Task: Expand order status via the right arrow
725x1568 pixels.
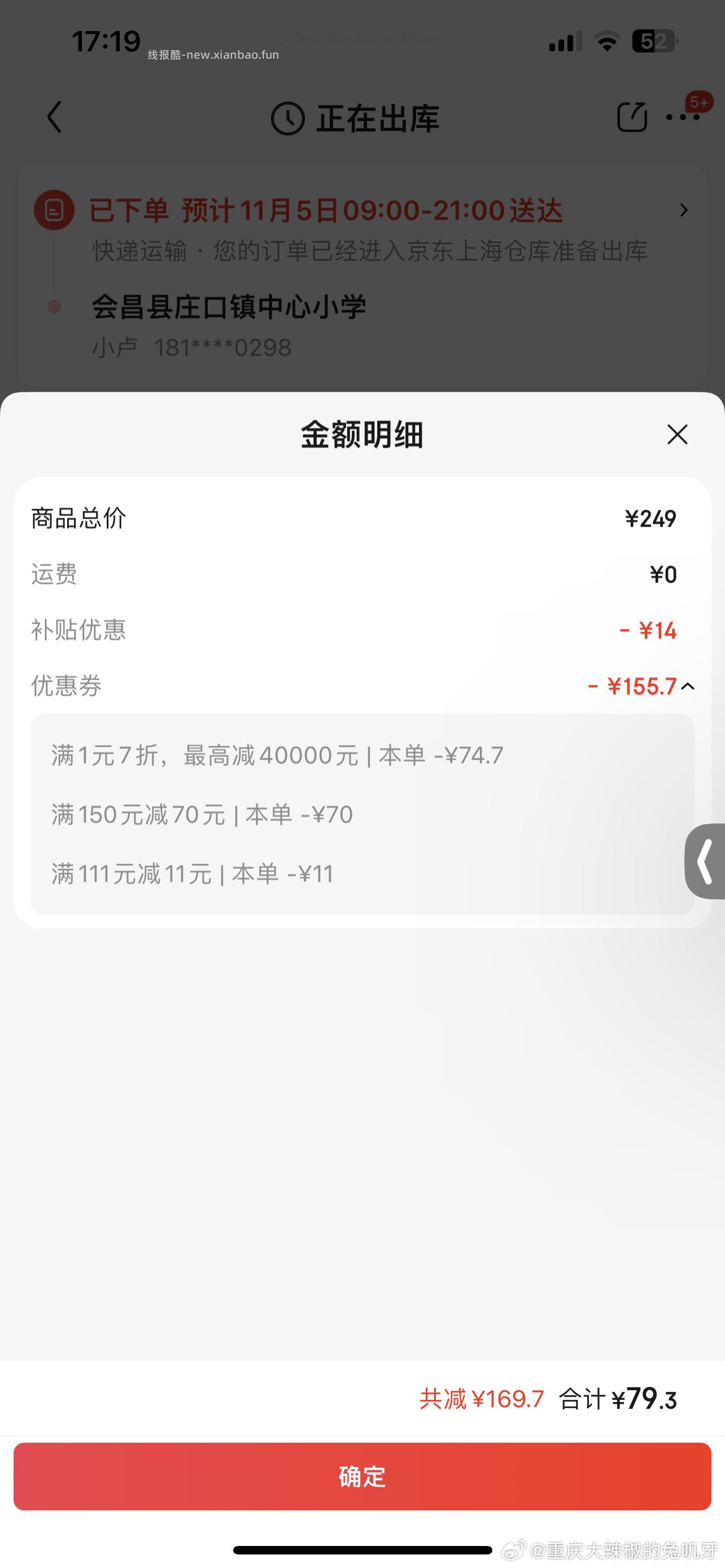Action: (x=683, y=210)
